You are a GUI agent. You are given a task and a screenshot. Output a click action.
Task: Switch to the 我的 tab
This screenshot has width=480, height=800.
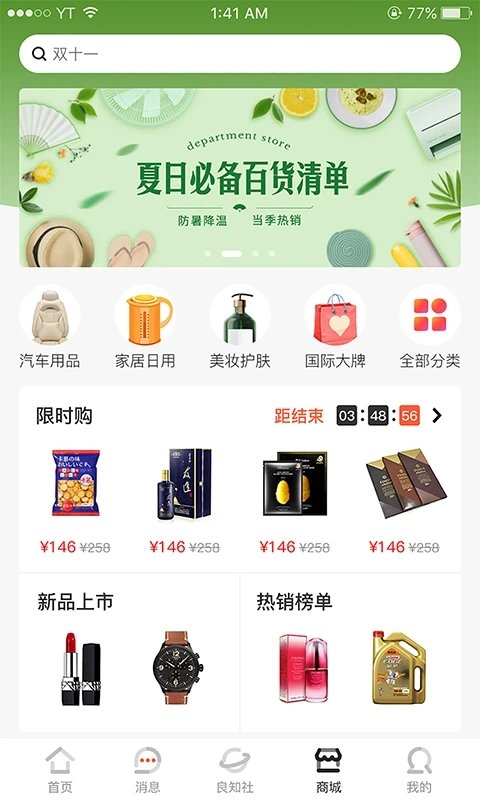click(419, 770)
